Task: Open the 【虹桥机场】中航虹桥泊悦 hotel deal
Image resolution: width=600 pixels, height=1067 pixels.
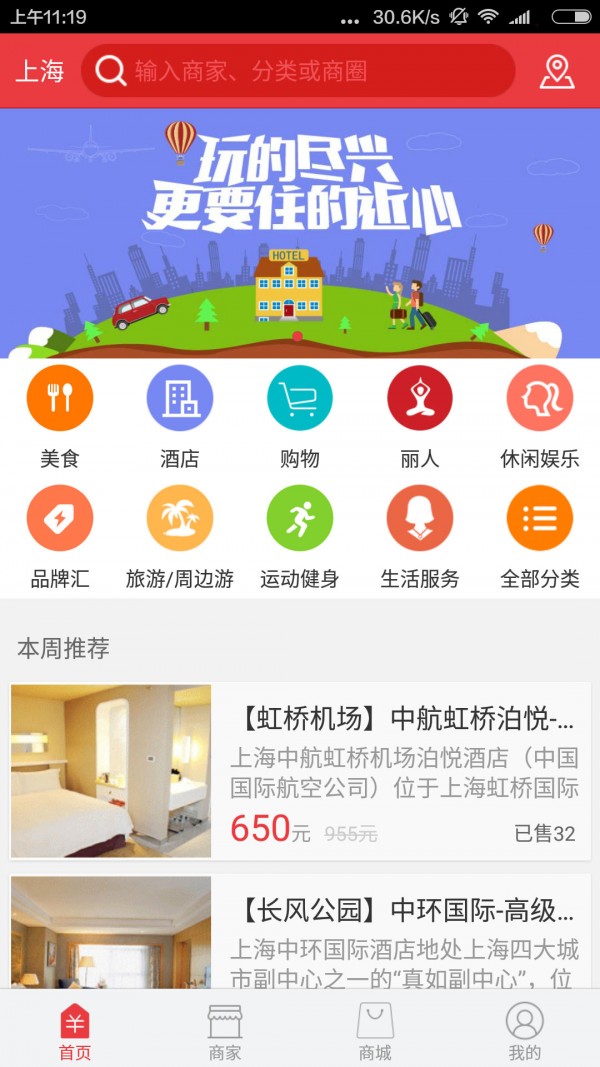Action: click(300, 771)
